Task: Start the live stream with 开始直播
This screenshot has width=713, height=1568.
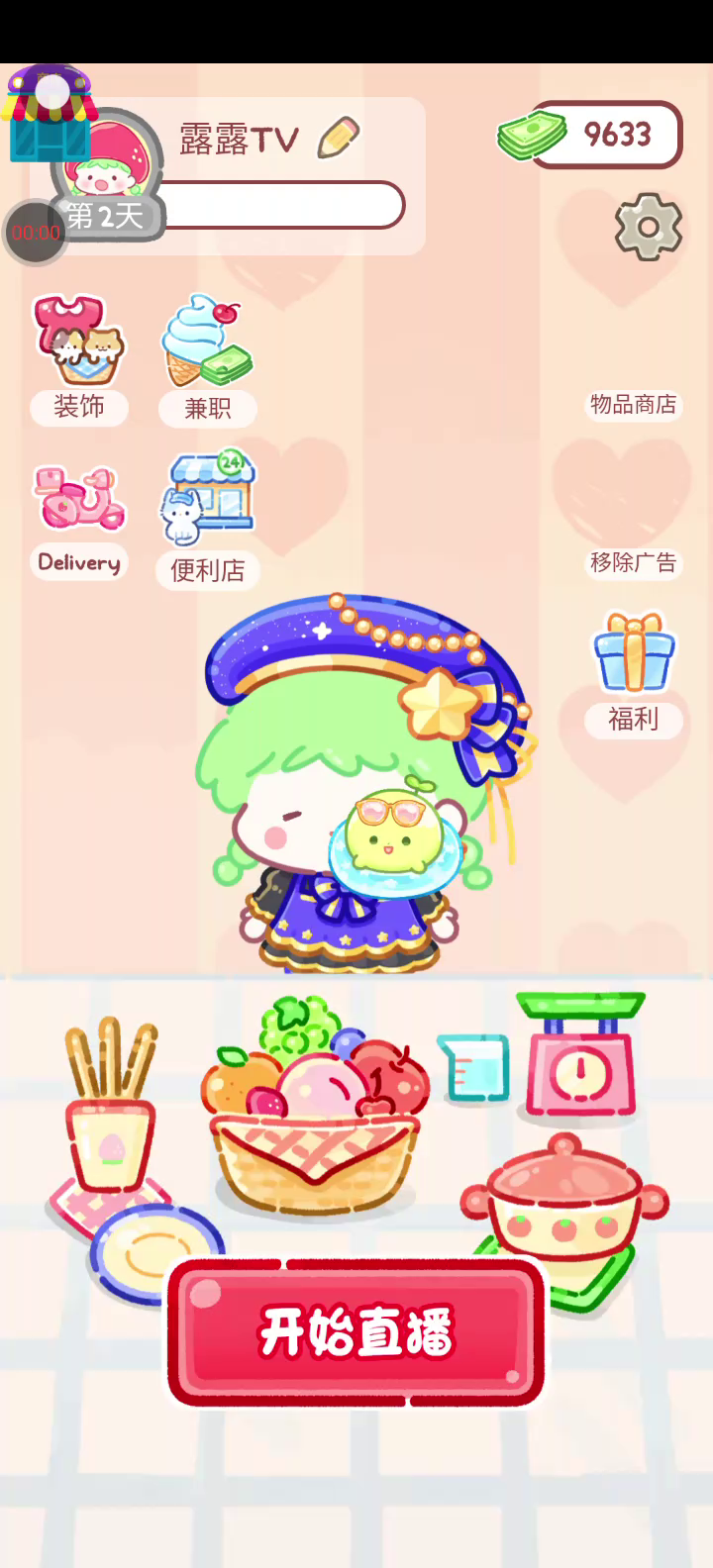Action: [356, 1331]
